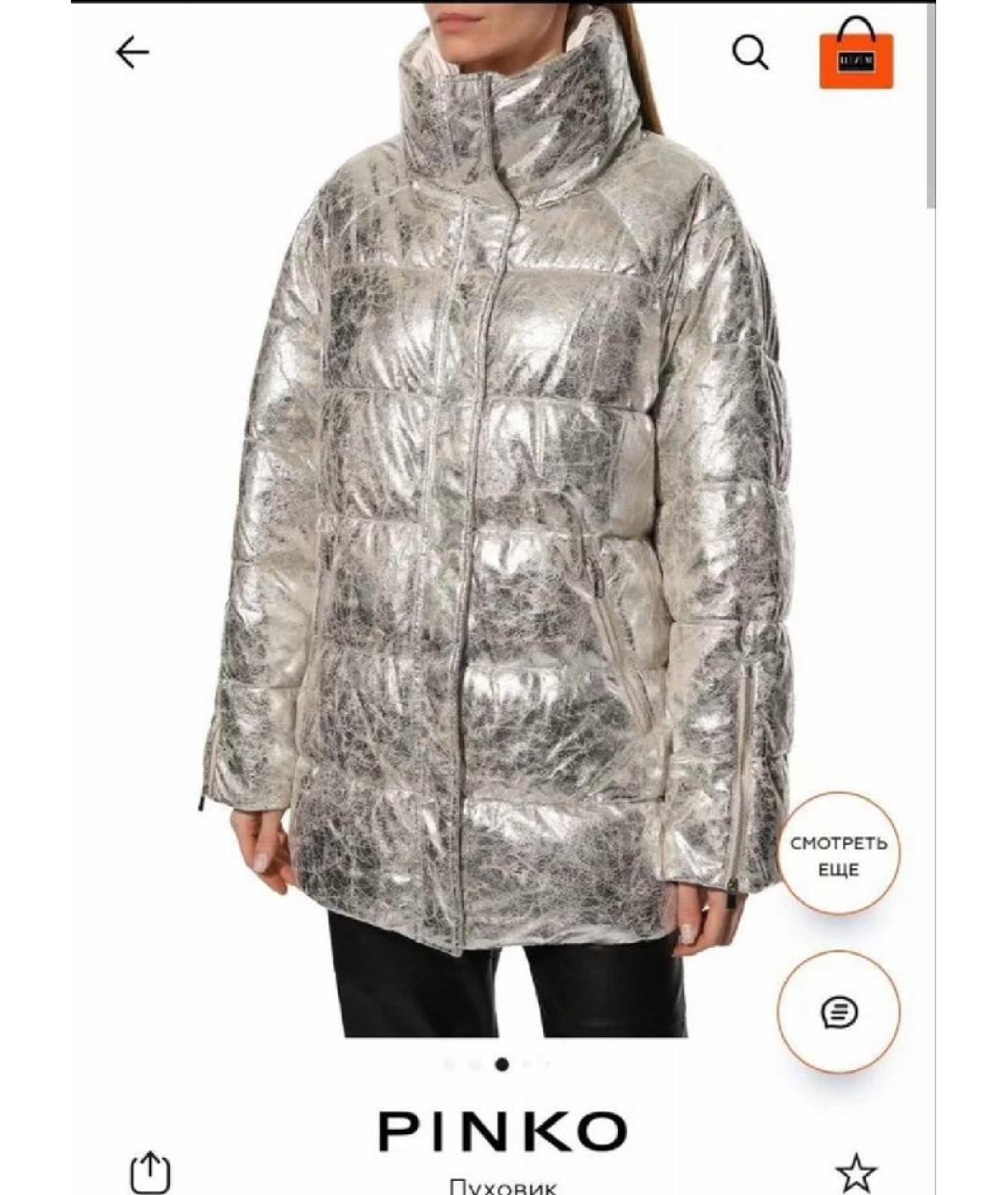Screen dimensions: 1008x1195
Task: Add the jacket to favorites star
Action: (x=855, y=1173)
